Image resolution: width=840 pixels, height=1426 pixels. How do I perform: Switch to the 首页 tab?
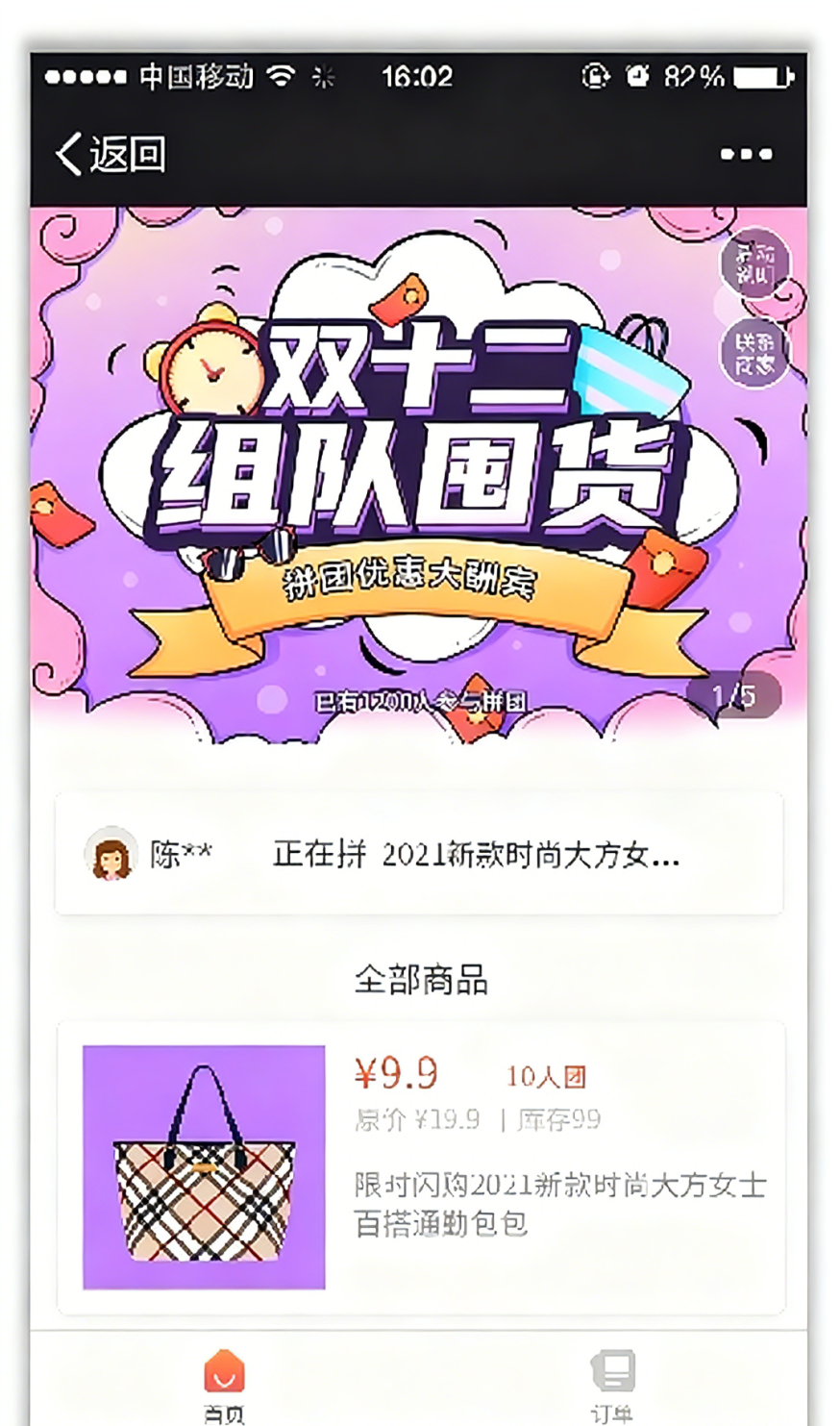point(224,1385)
